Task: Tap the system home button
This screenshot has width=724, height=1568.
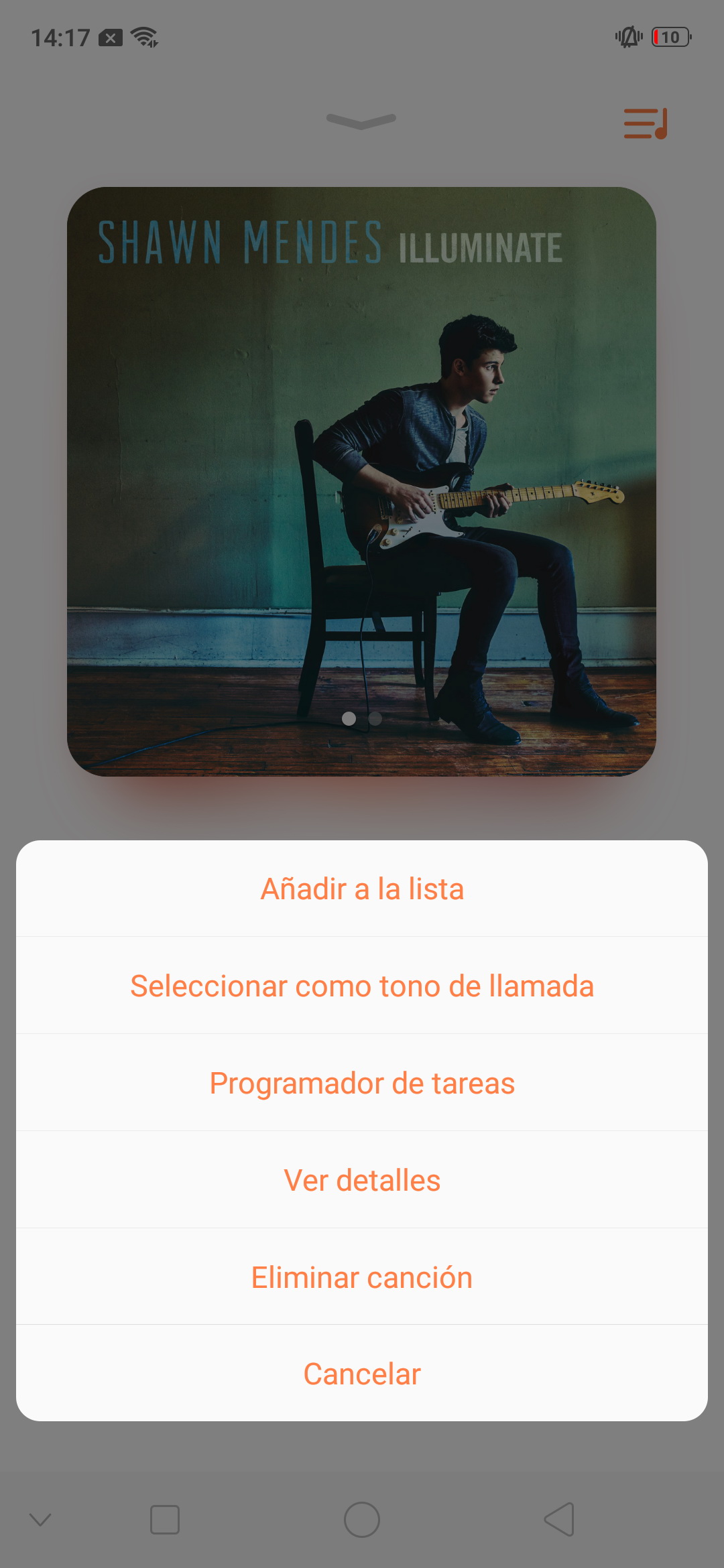Action: [x=362, y=1519]
